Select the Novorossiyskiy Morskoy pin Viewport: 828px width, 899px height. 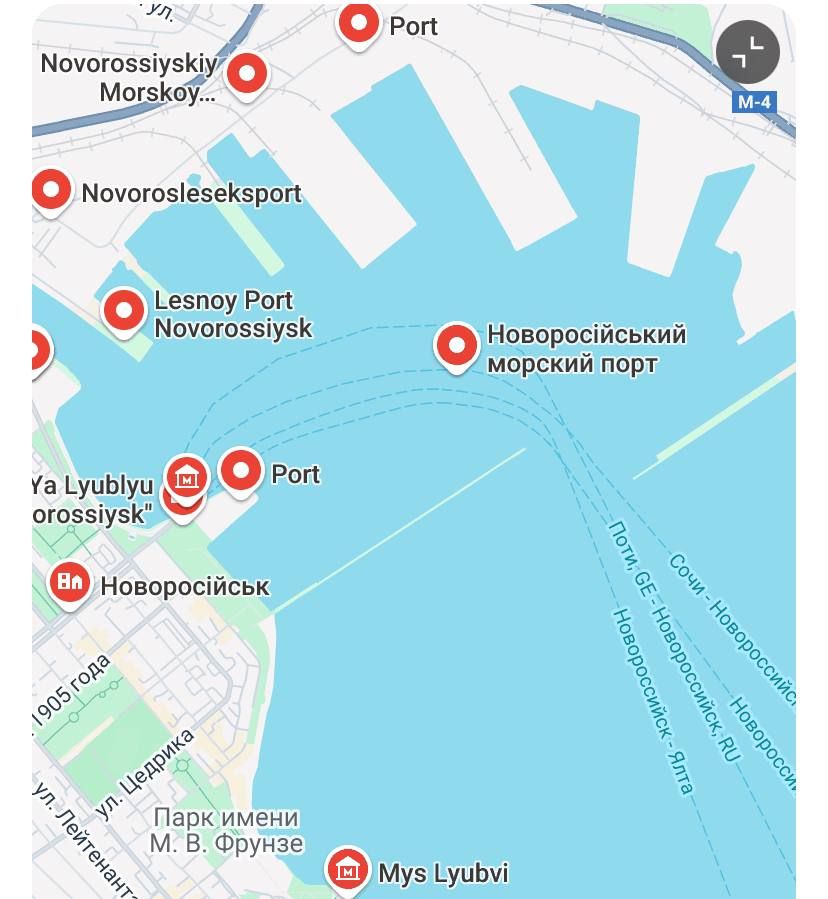246,74
